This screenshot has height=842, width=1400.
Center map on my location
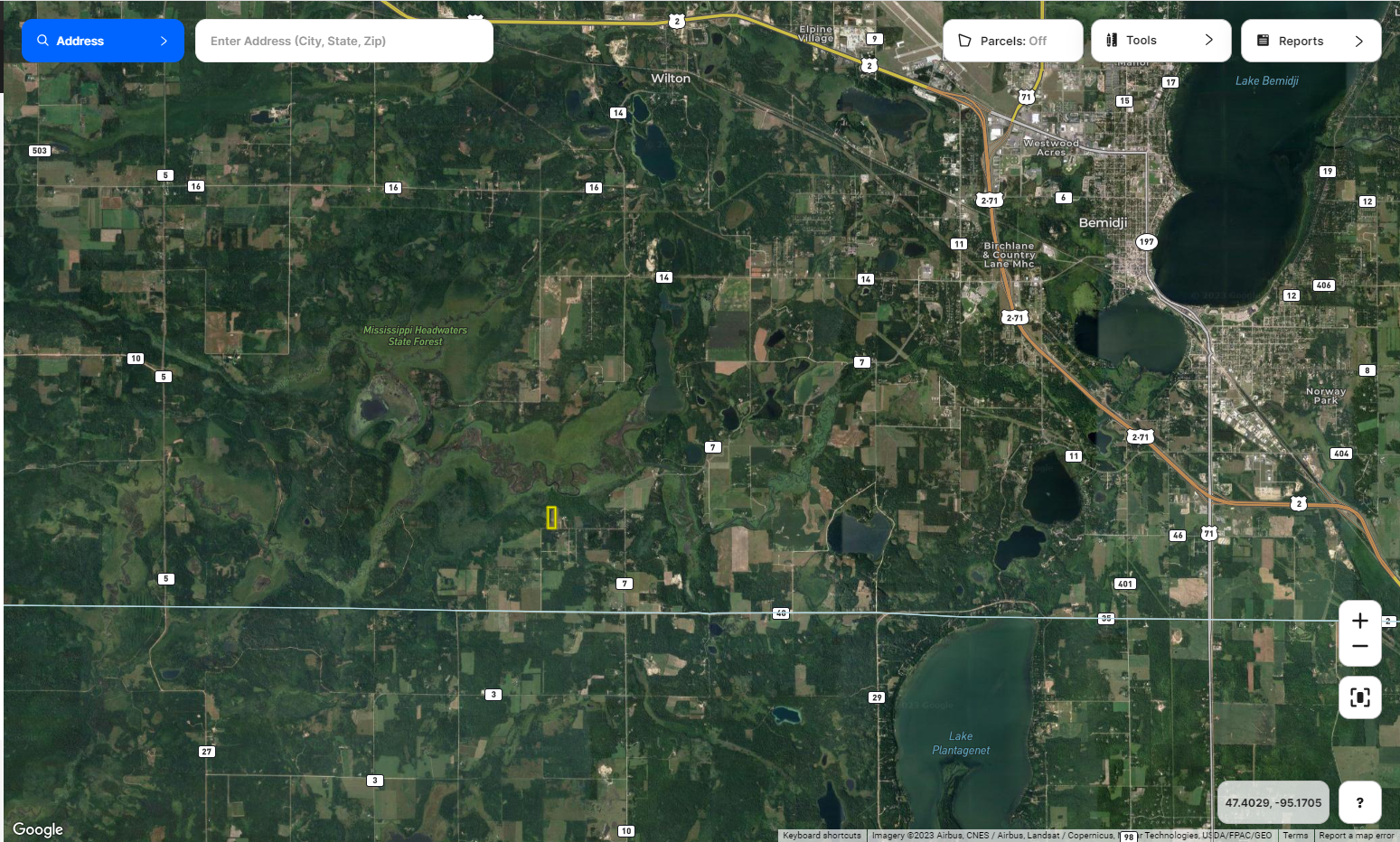1359,697
